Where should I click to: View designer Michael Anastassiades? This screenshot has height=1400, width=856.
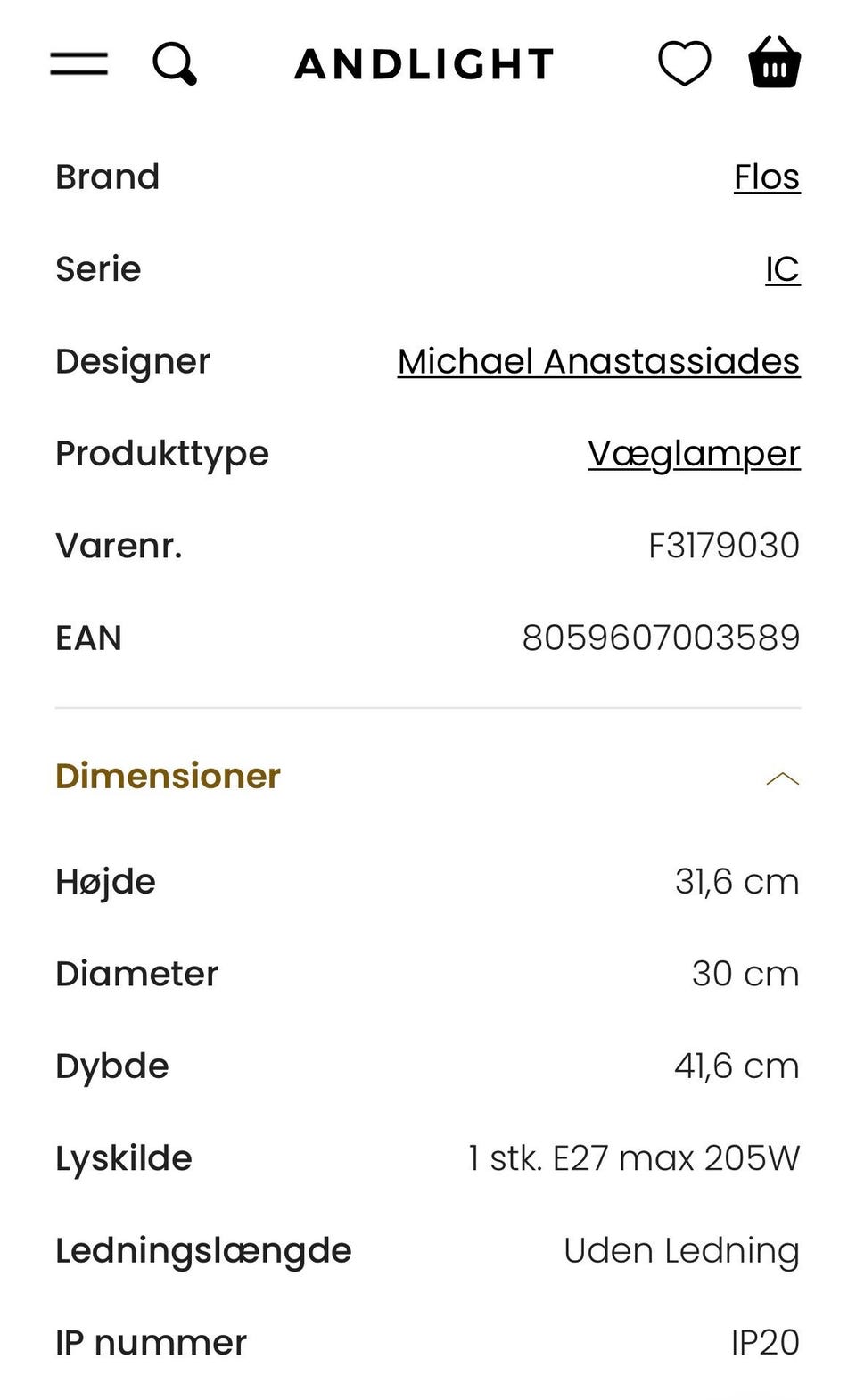pos(598,361)
